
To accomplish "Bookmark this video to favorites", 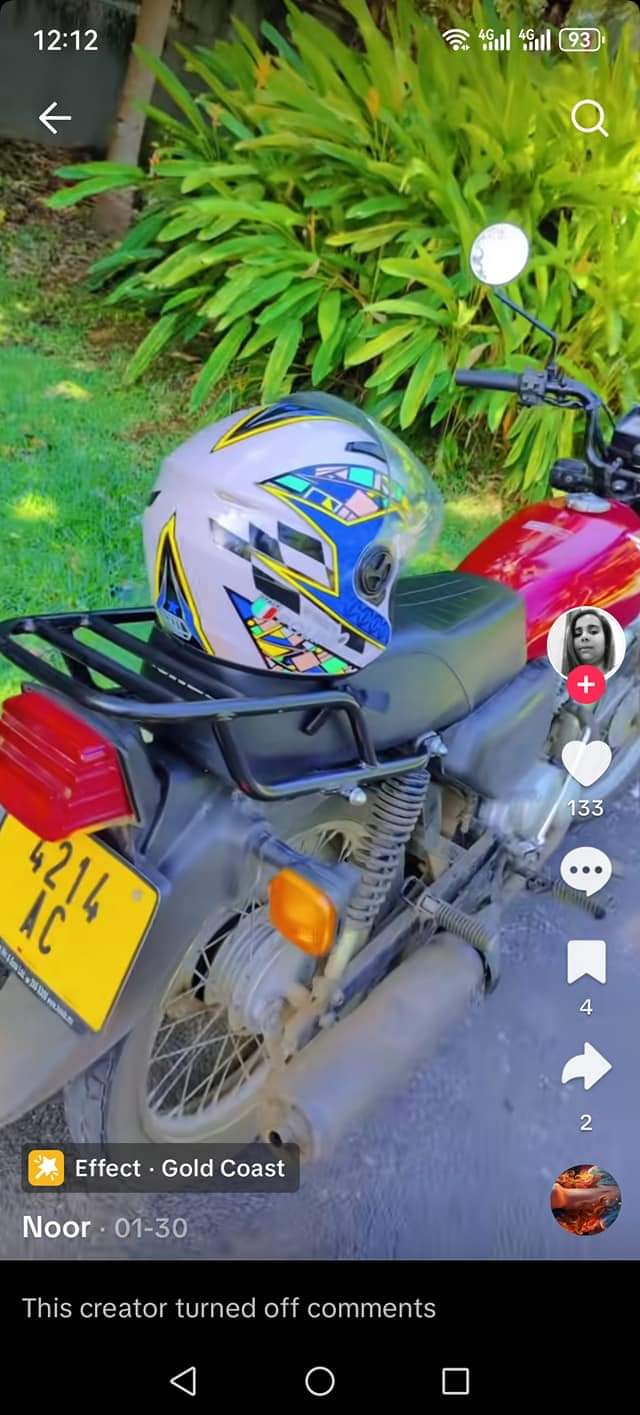I will point(586,962).
